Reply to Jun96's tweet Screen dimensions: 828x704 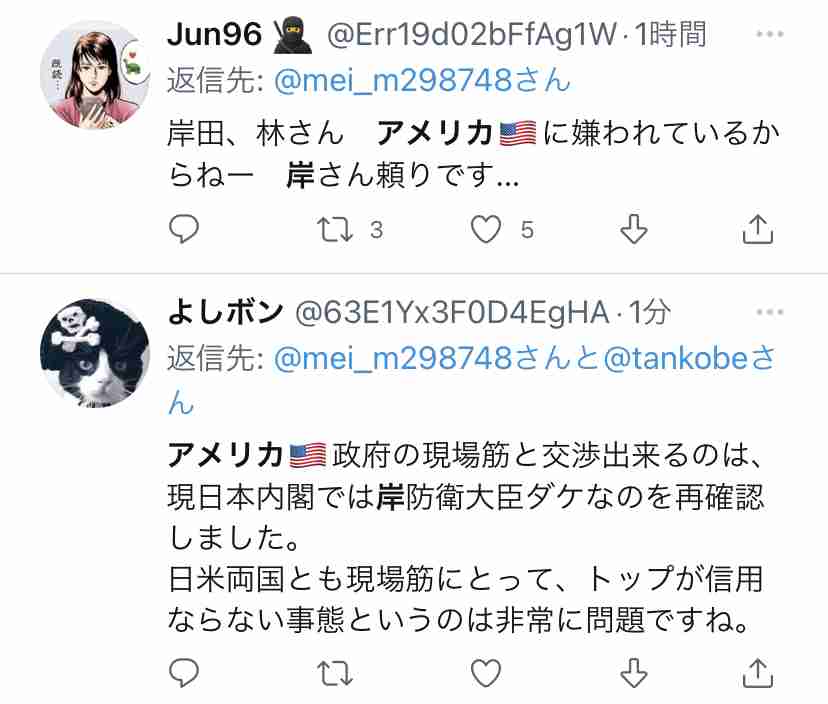(x=183, y=230)
